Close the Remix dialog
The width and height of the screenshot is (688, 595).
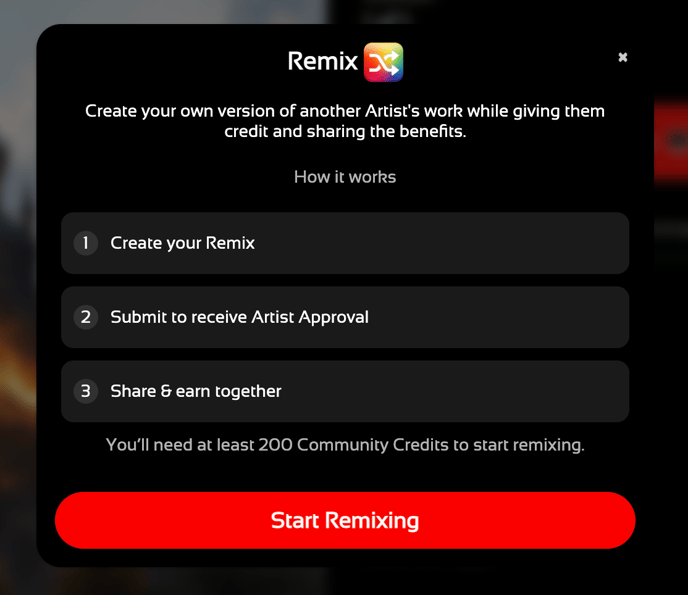pos(623,58)
